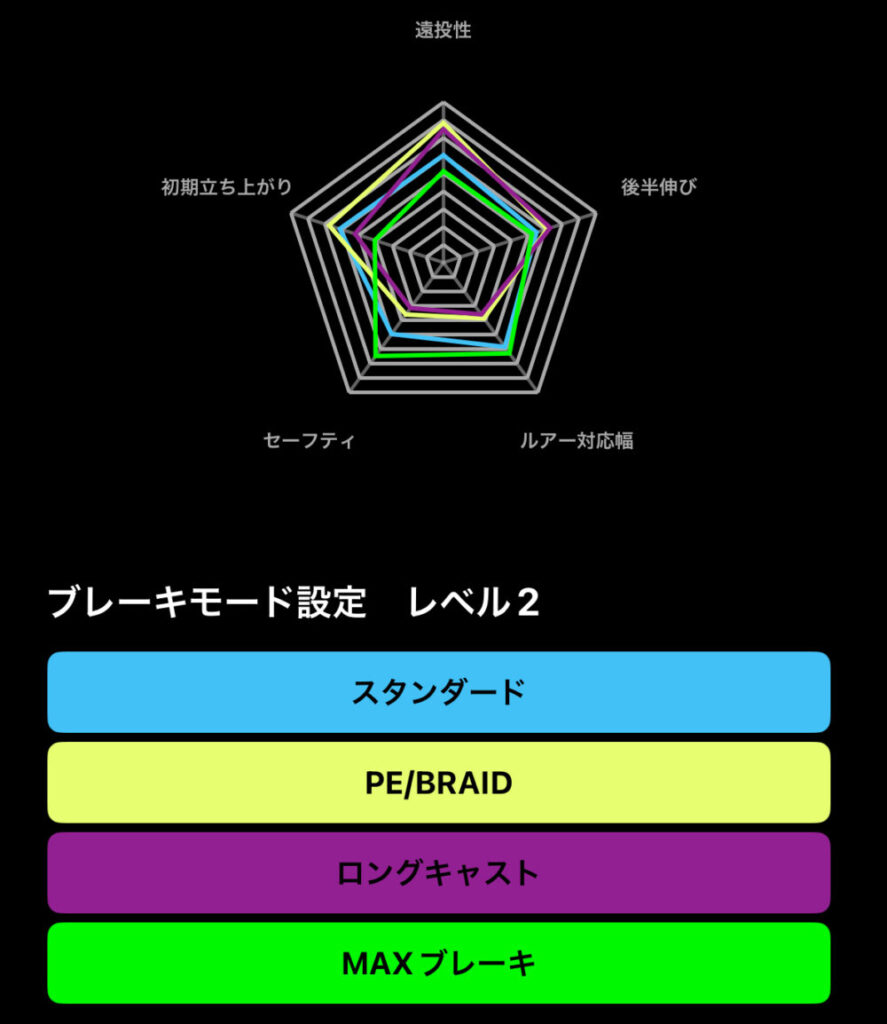Choose the PE/BRAID brake mode
Image resolution: width=887 pixels, height=1024 pixels.
438,782
